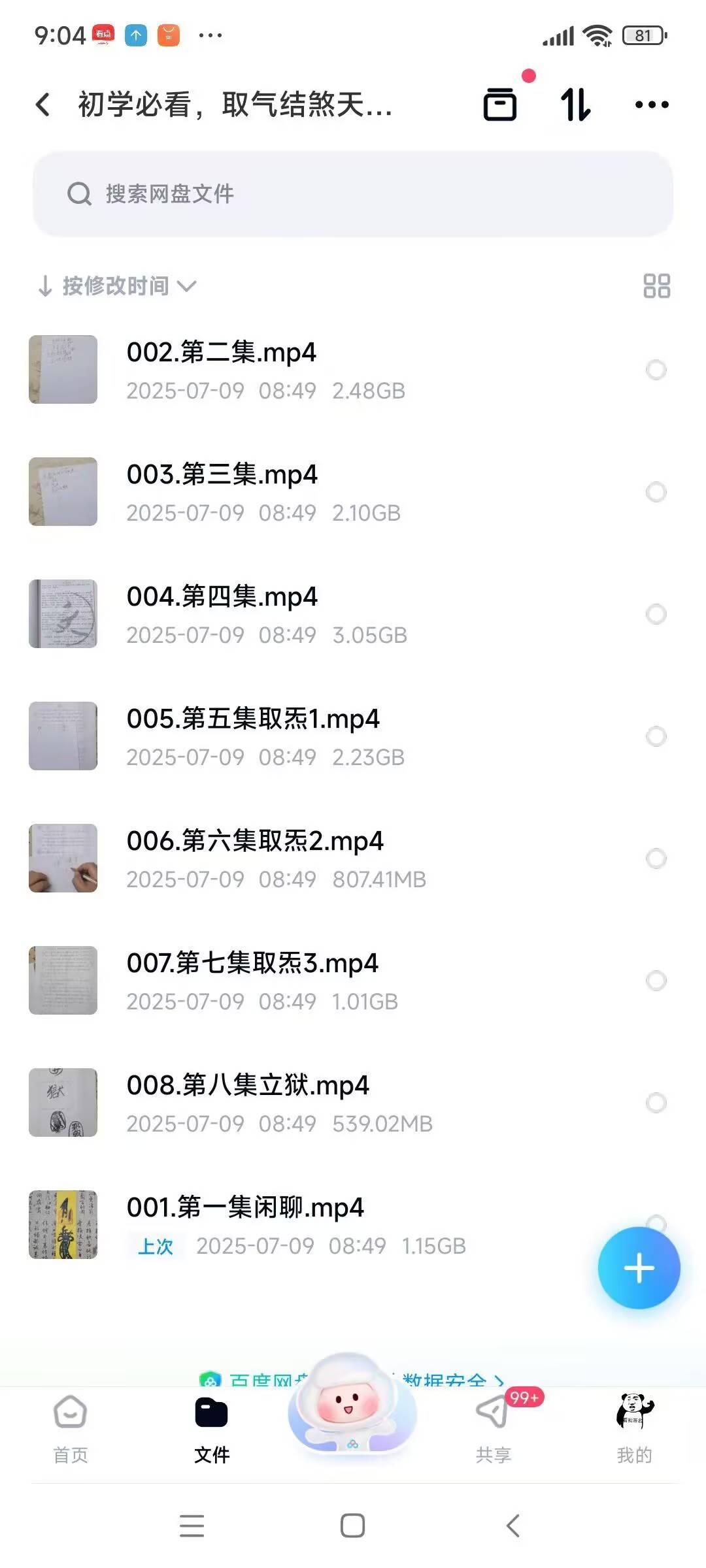706x1568 pixels.
Task: Open the archive box icon with red dot
Action: [500, 105]
